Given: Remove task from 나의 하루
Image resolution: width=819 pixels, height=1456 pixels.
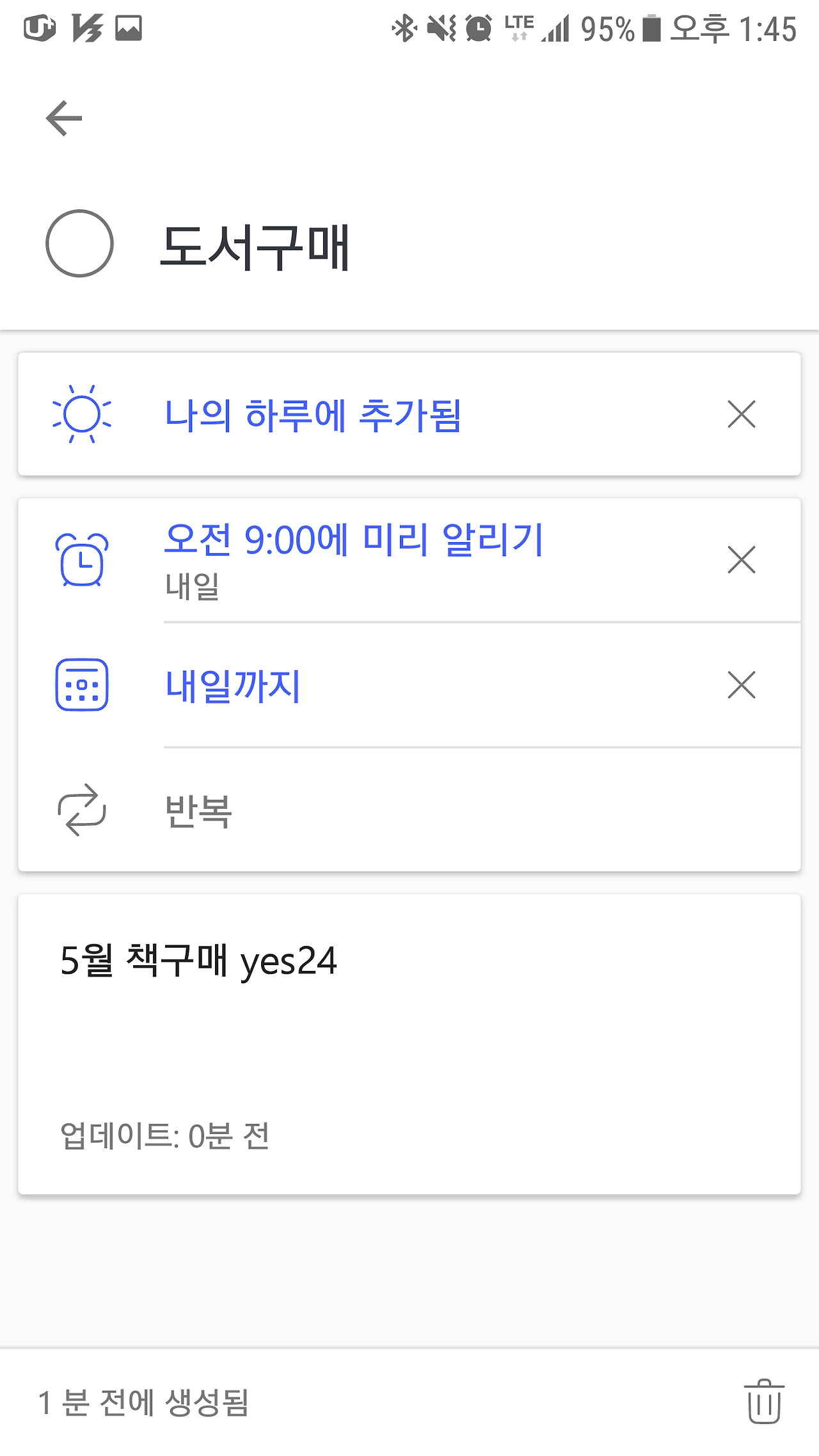Looking at the screenshot, I should pyautogui.click(x=742, y=414).
